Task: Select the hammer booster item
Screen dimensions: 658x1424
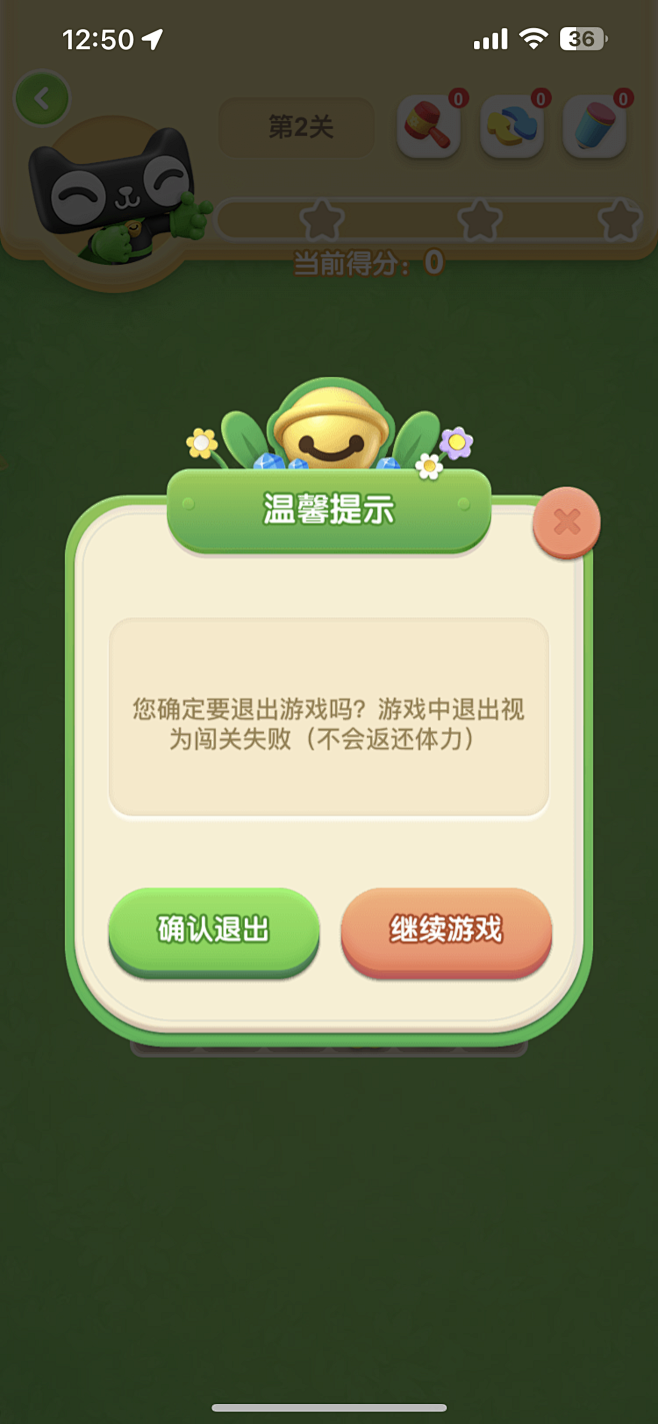Action: click(x=429, y=127)
